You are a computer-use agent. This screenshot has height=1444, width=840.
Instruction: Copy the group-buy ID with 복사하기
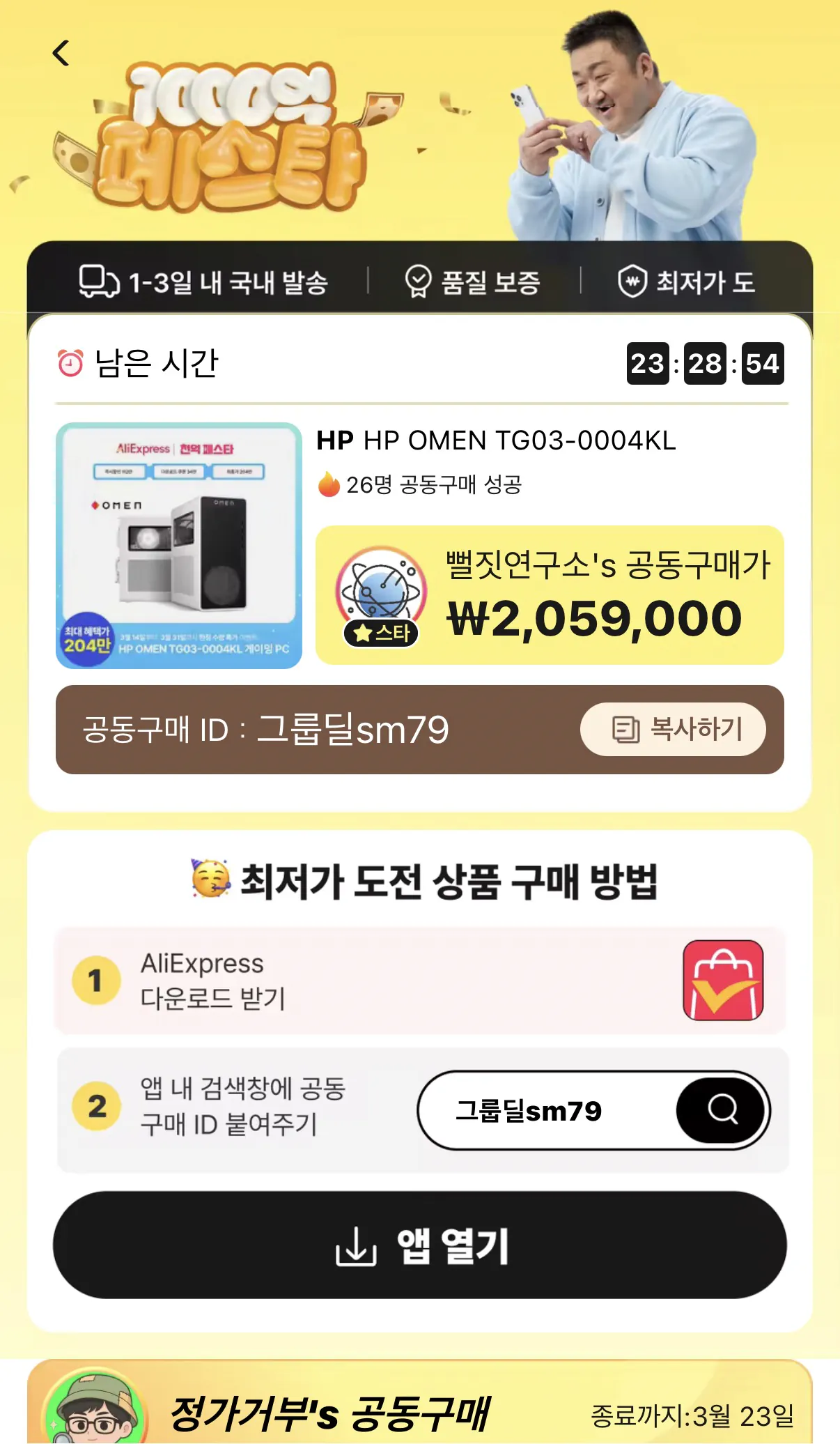click(x=673, y=729)
